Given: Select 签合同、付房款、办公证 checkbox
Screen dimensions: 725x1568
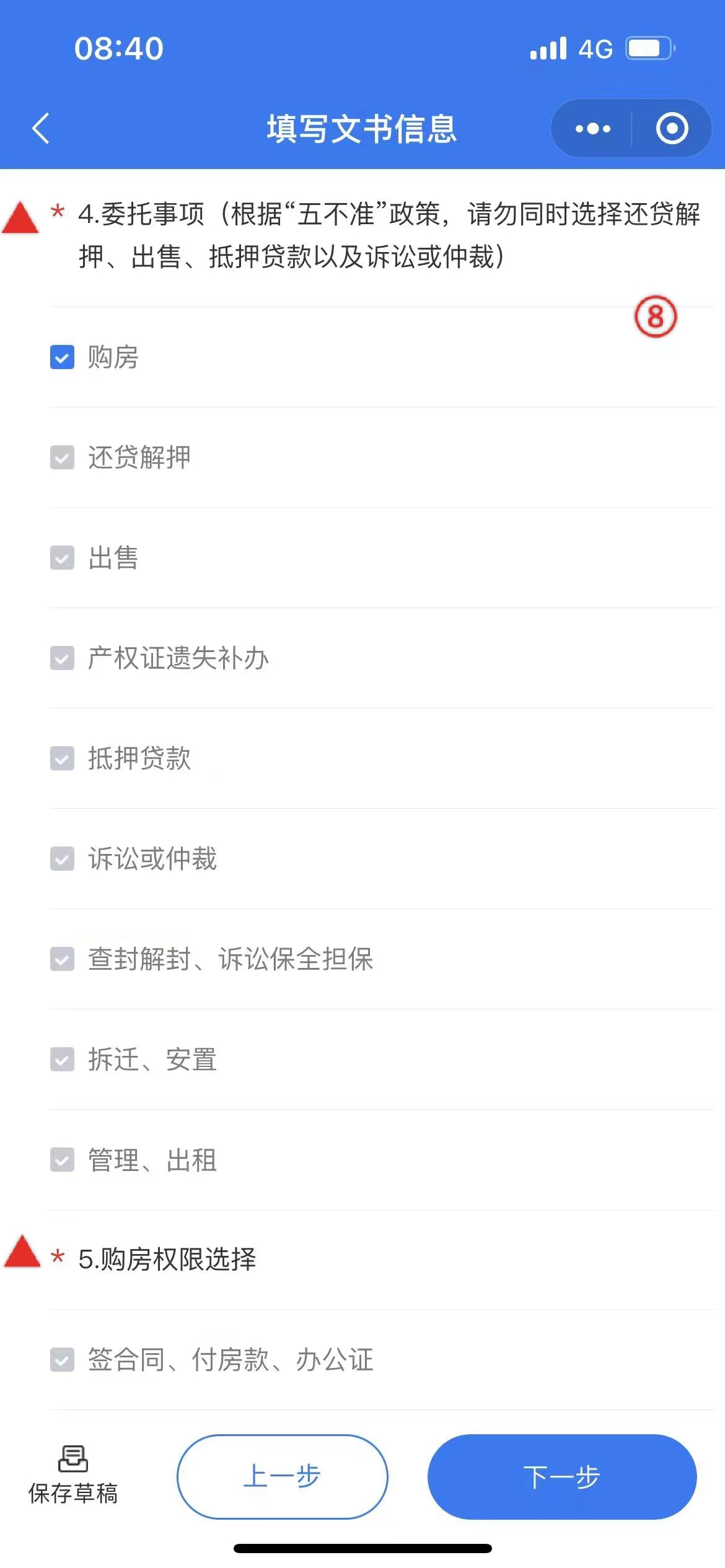Looking at the screenshot, I should point(62,1360).
